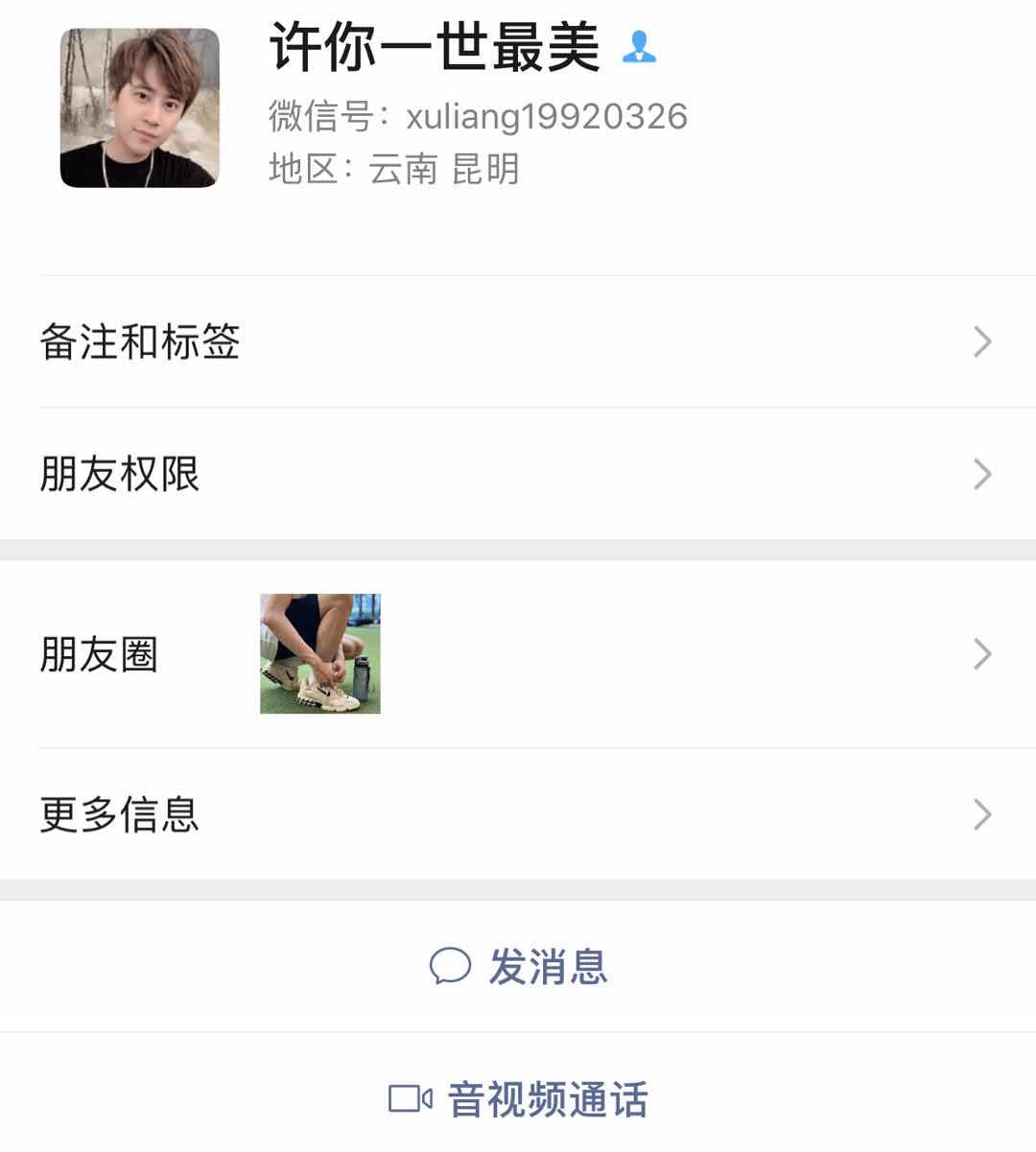Tap 发消息 to send a message
This screenshot has width=1036, height=1152.
(x=518, y=966)
